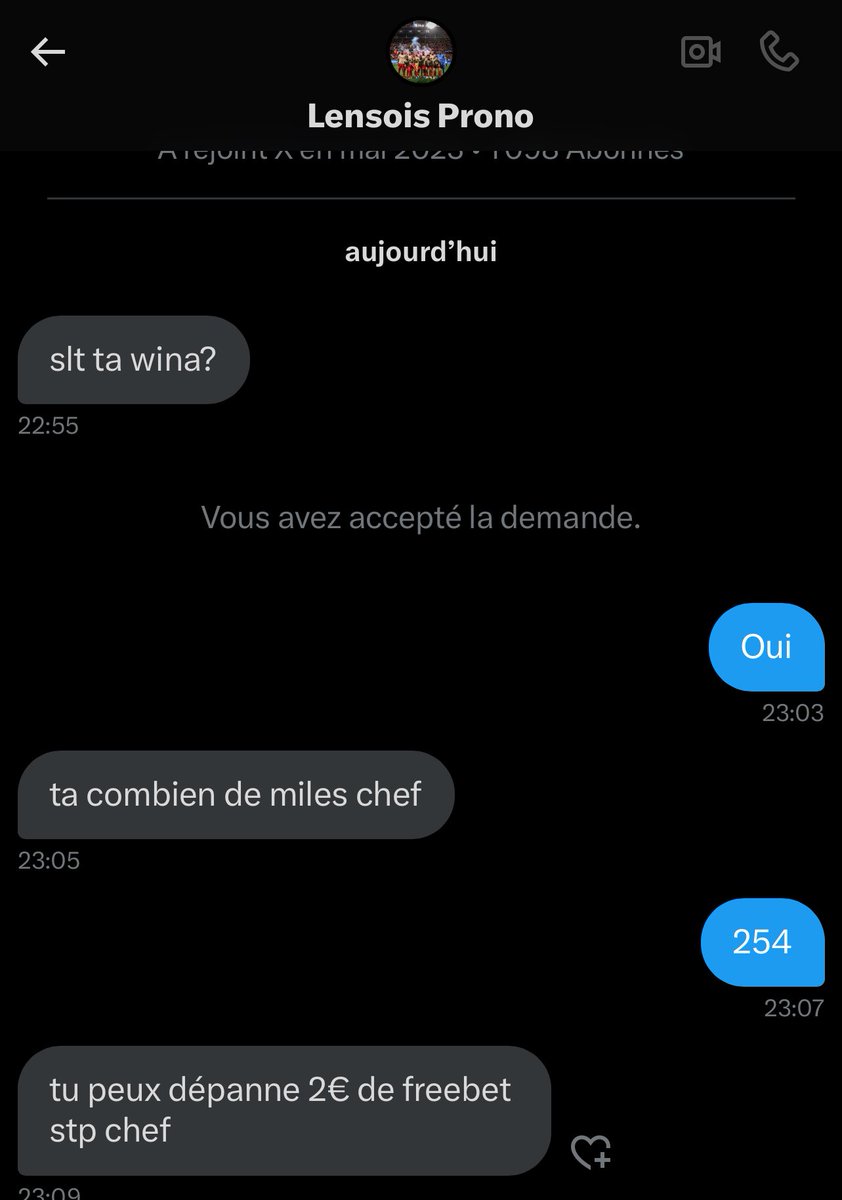Start an audio call with Lensois Prono

pos(779,52)
